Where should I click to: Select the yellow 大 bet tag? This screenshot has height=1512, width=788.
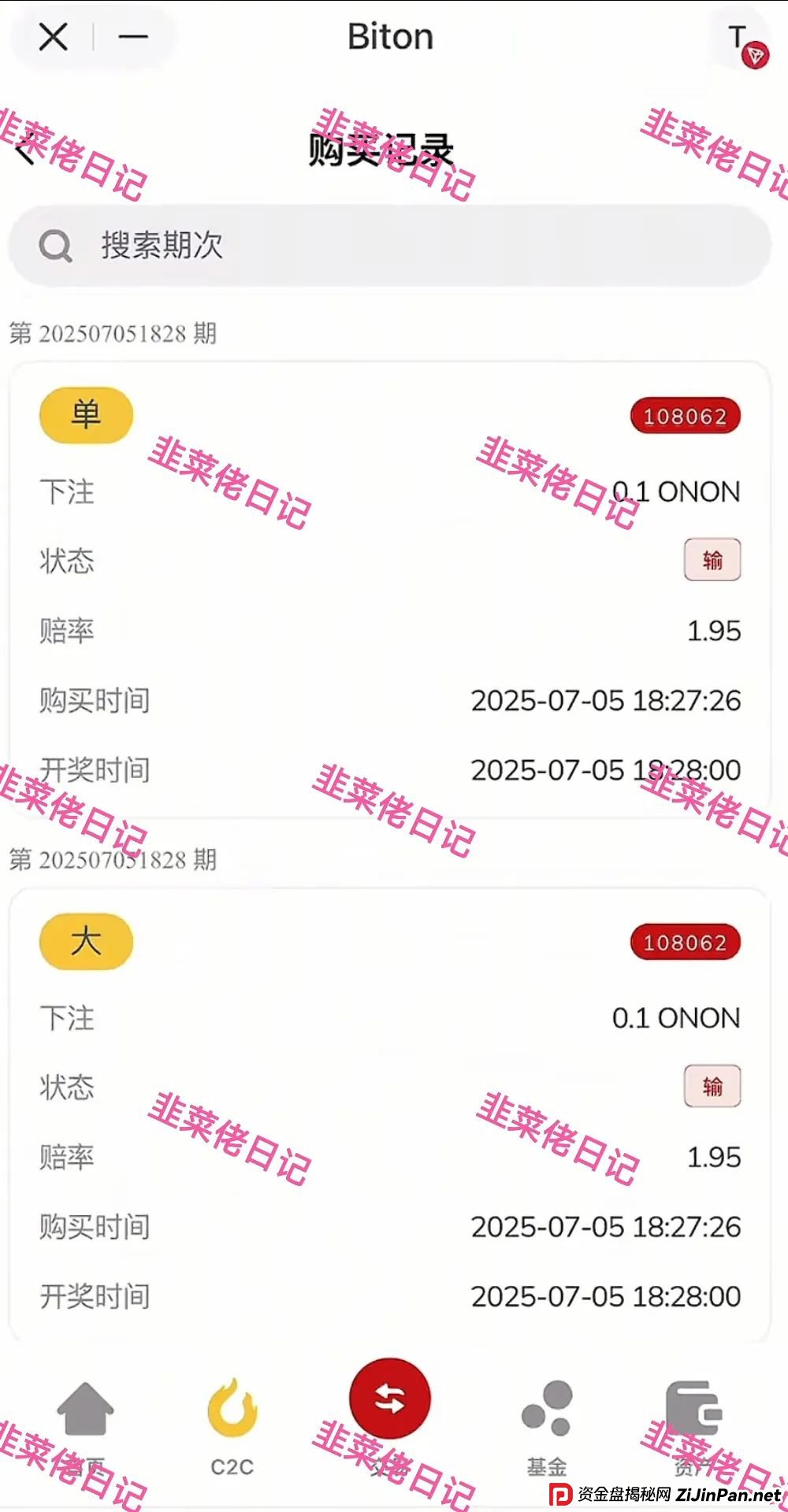click(x=85, y=942)
